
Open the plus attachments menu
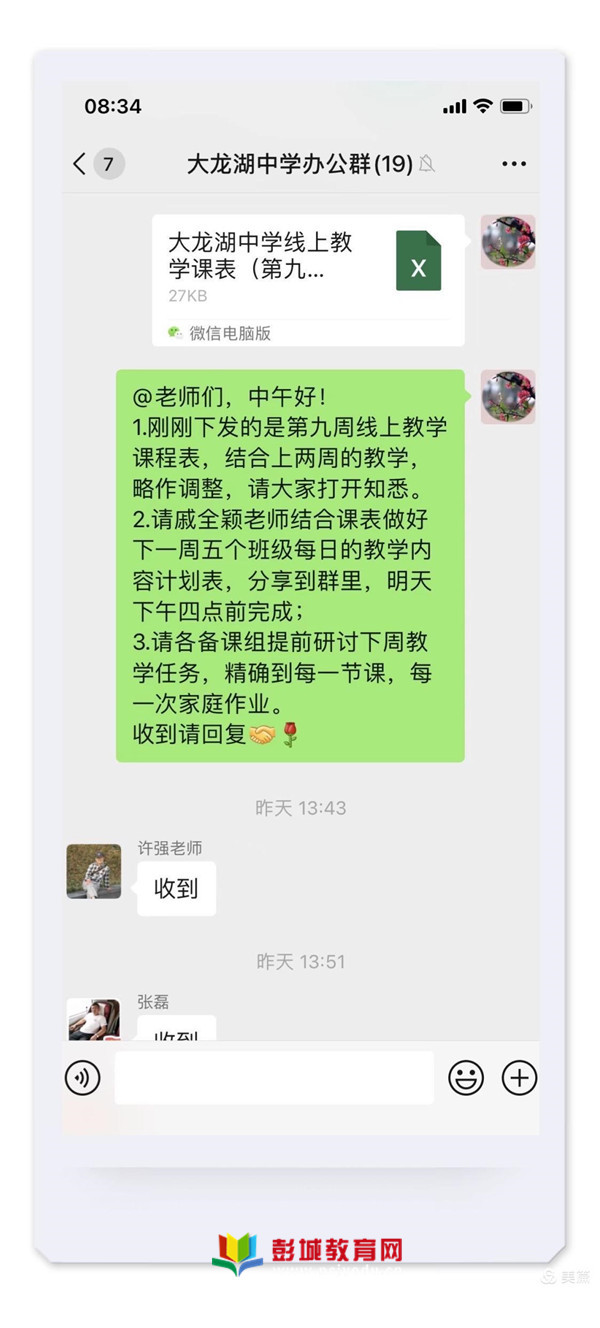click(x=519, y=1078)
